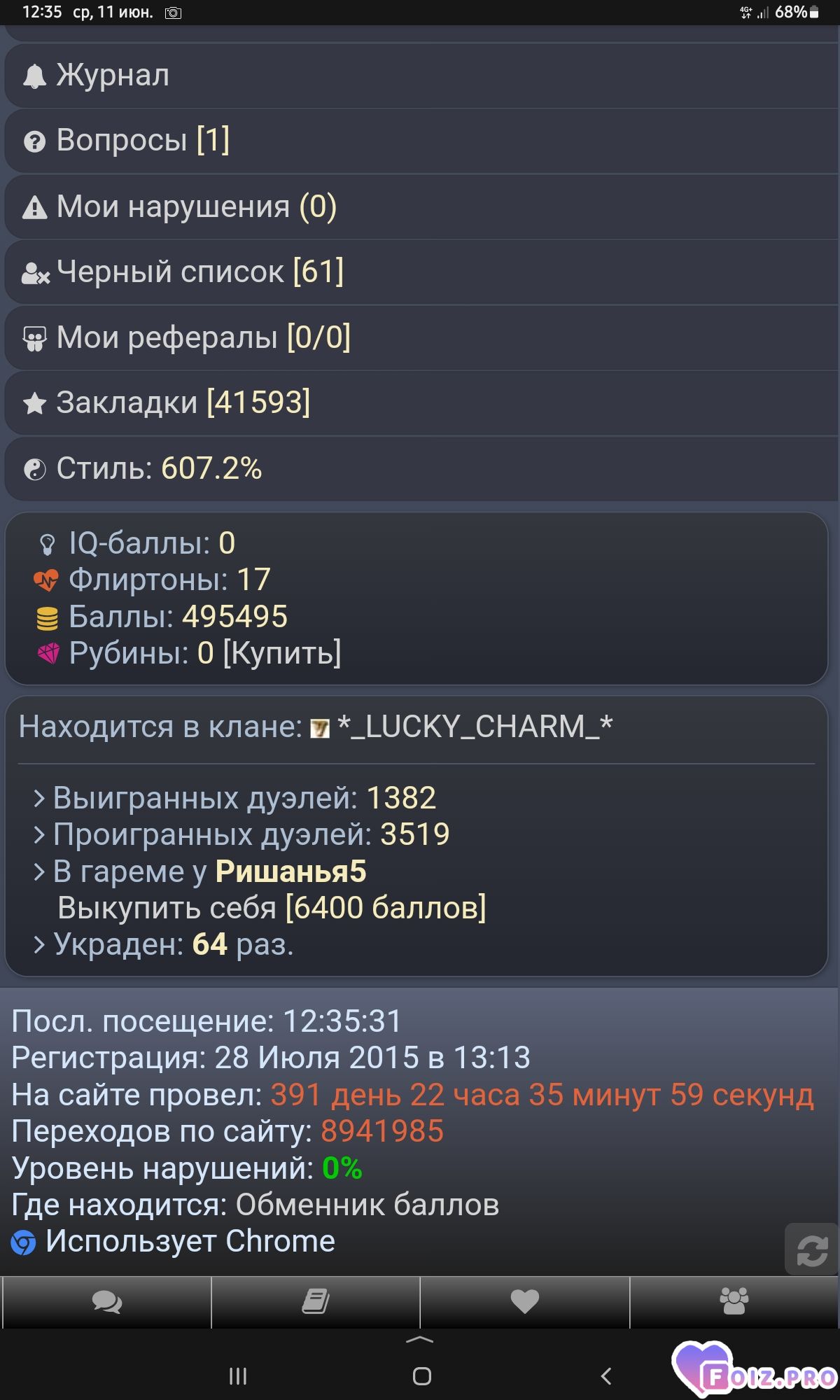
Task: Tap Выкупить себя [6400 баллов]
Action: pyautogui.click(x=272, y=908)
